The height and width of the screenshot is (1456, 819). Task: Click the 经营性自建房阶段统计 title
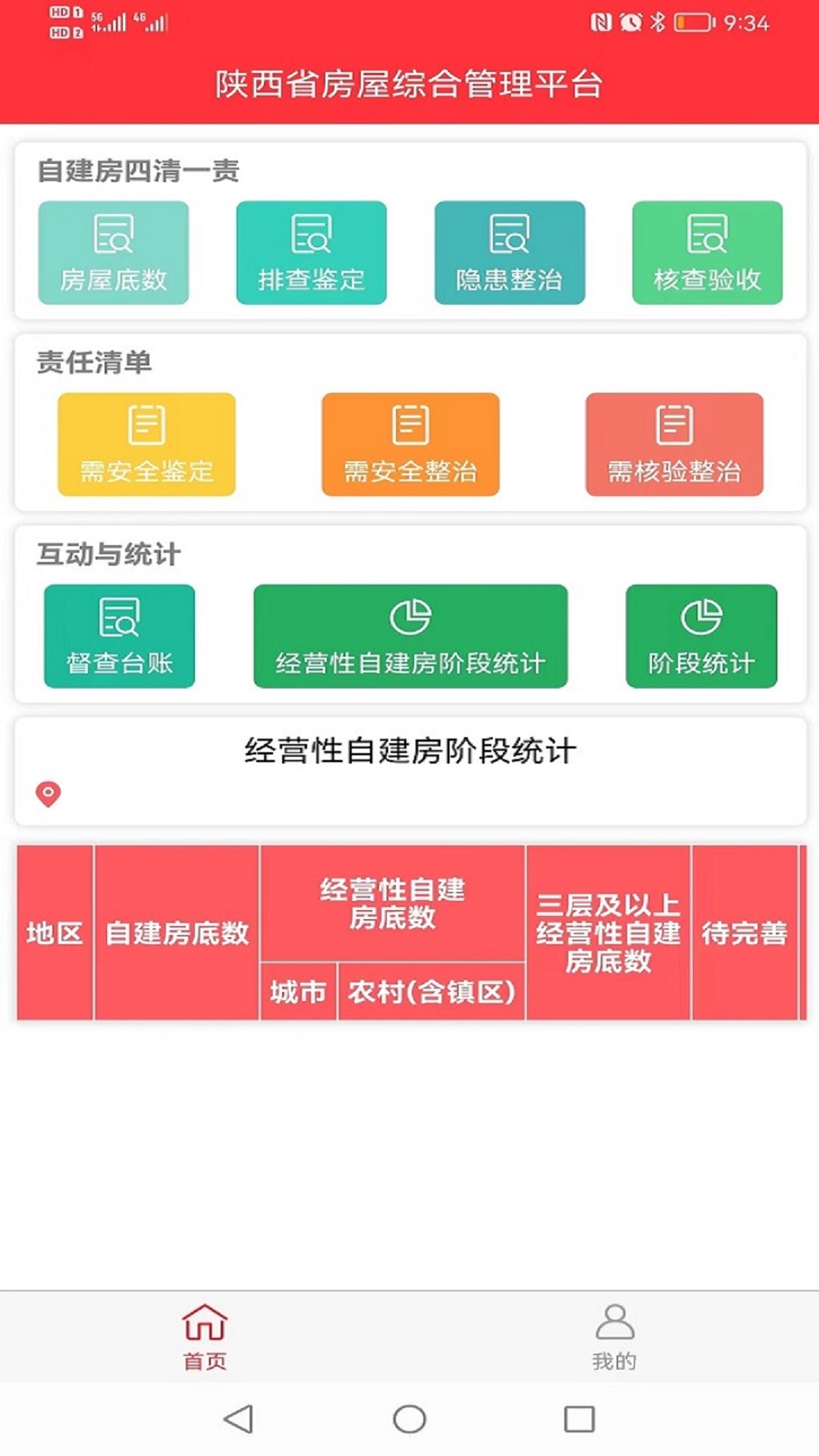pos(409,749)
